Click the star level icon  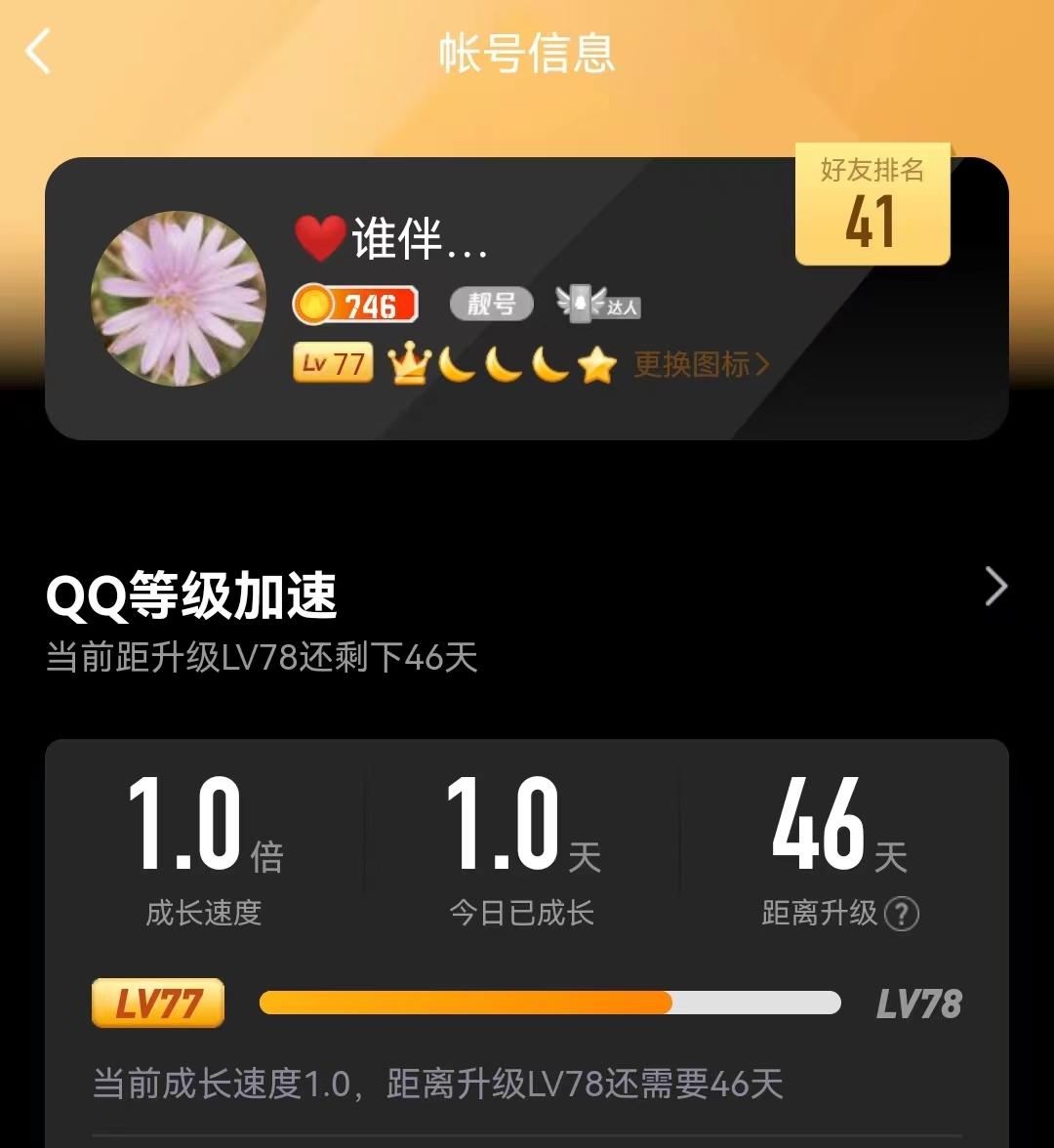(596, 363)
